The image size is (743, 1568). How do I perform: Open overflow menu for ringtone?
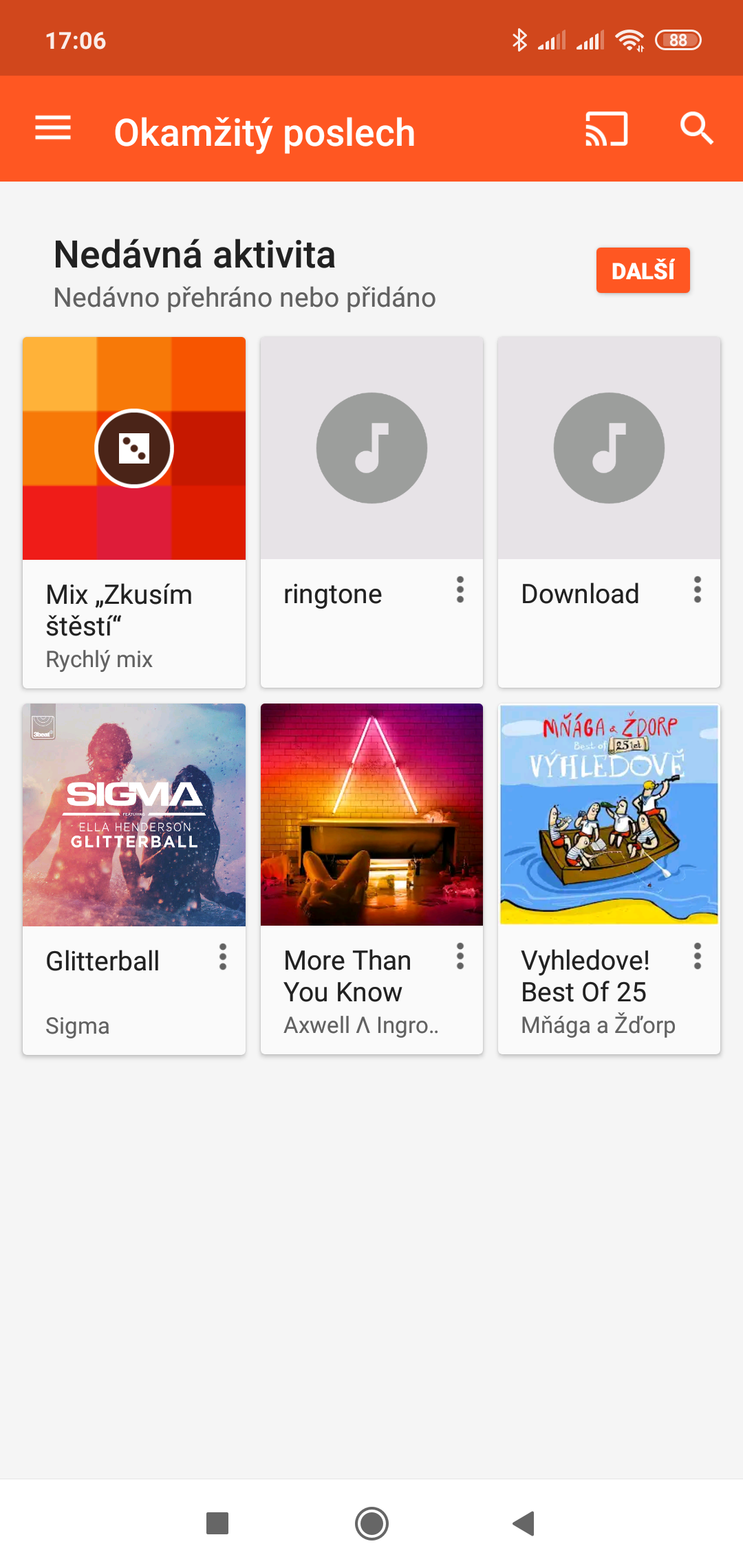click(x=460, y=590)
